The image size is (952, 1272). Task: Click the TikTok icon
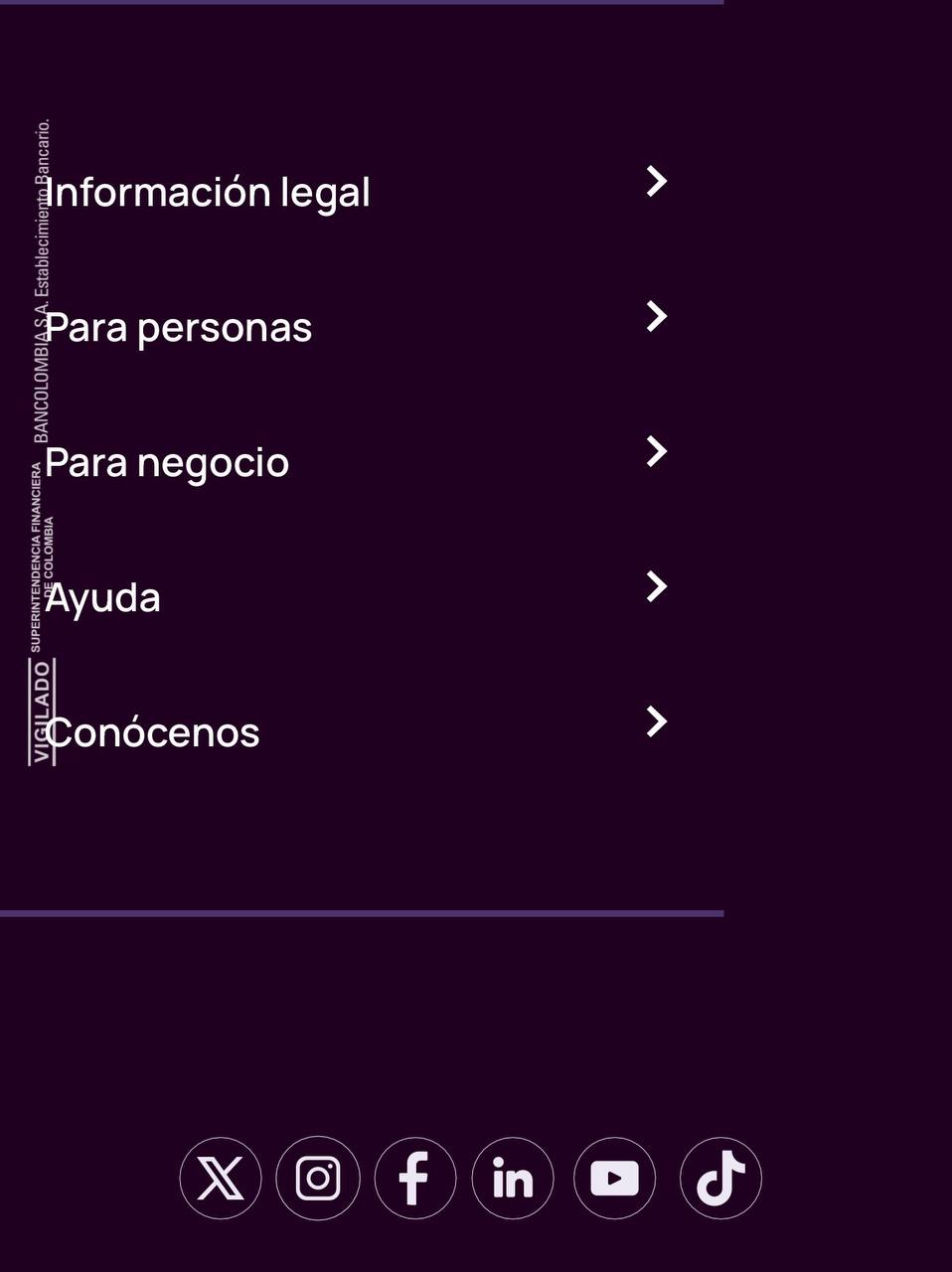coord(720,1178)
